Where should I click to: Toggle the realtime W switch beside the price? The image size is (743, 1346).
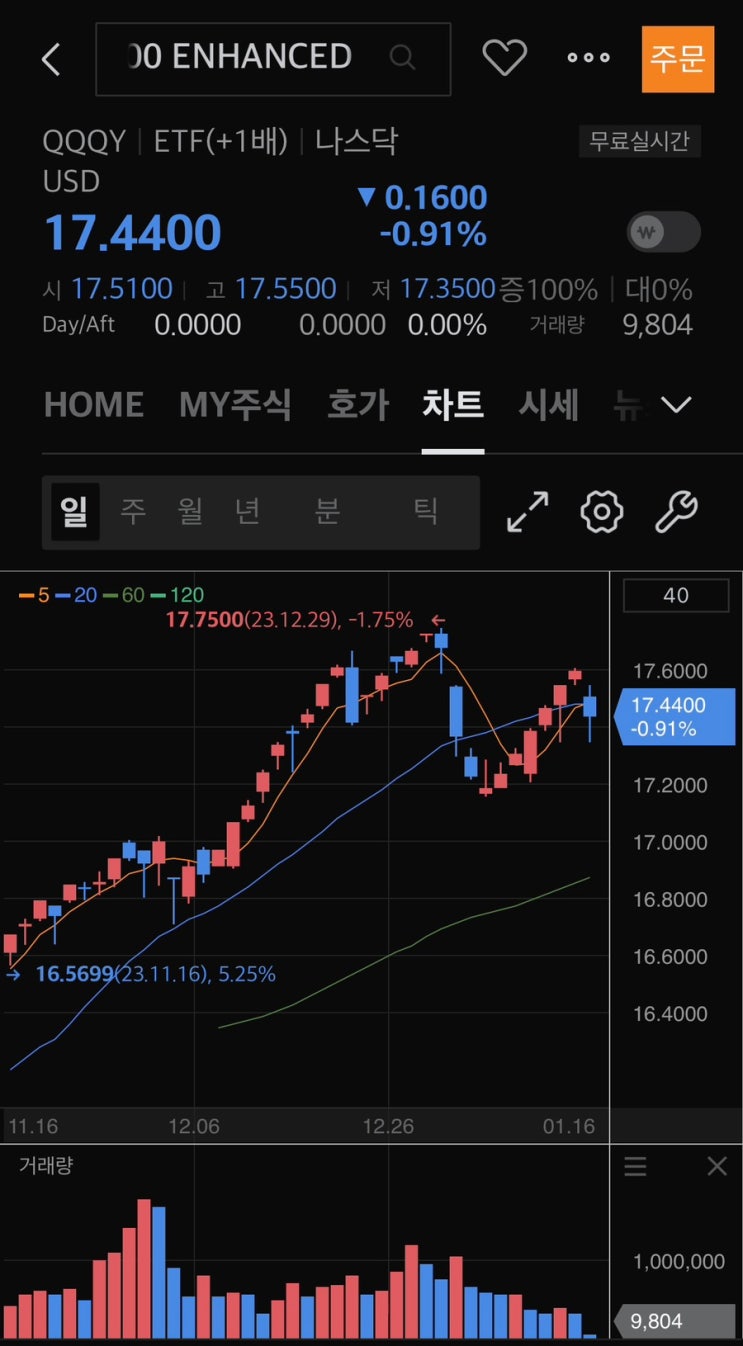tap(663, 231)
